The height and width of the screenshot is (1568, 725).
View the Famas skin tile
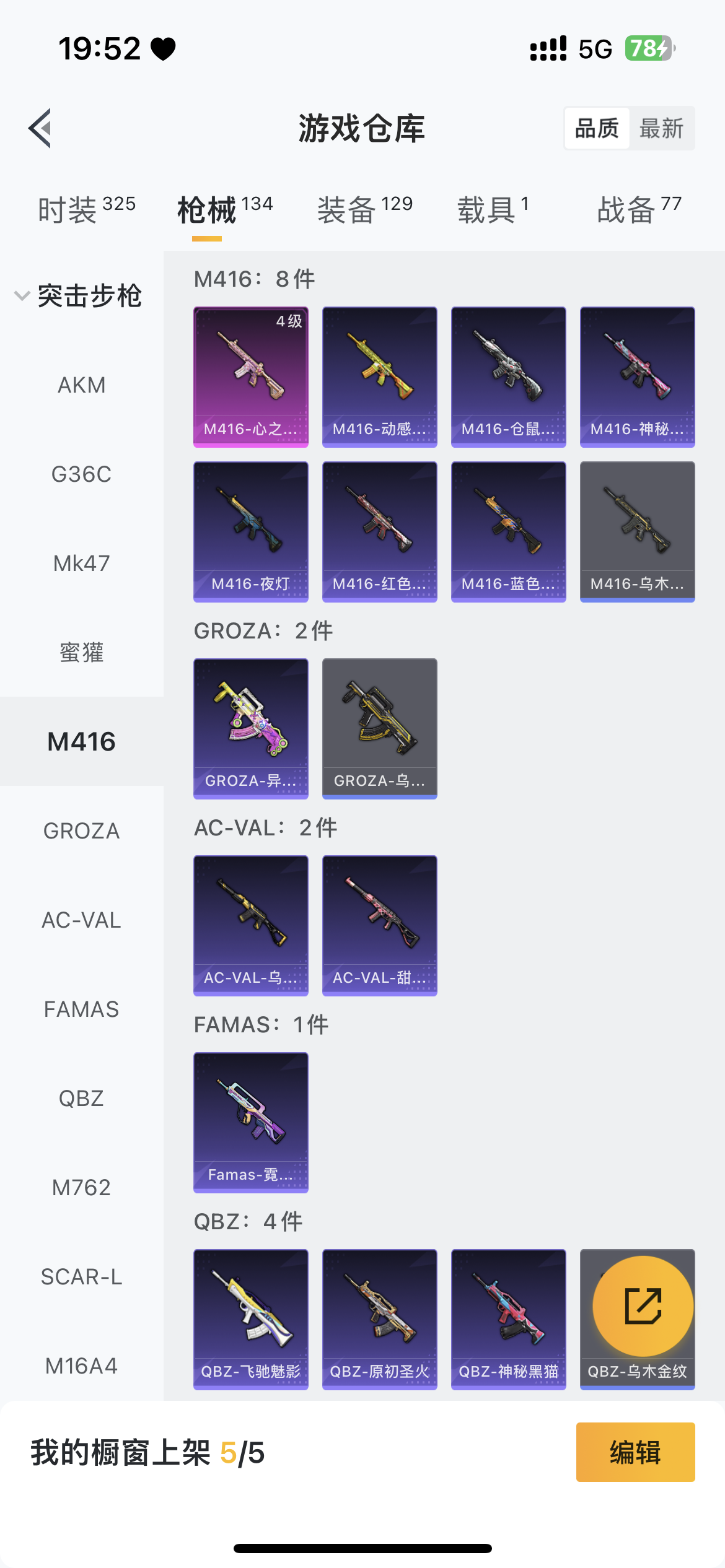(250, 1122)
